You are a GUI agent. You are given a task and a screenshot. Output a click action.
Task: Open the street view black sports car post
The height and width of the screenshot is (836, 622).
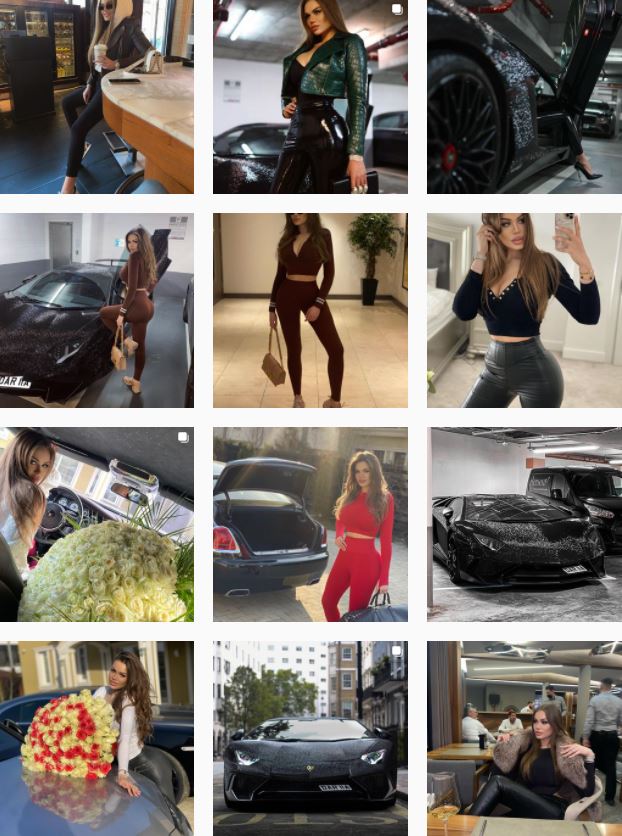click(310, 738)
